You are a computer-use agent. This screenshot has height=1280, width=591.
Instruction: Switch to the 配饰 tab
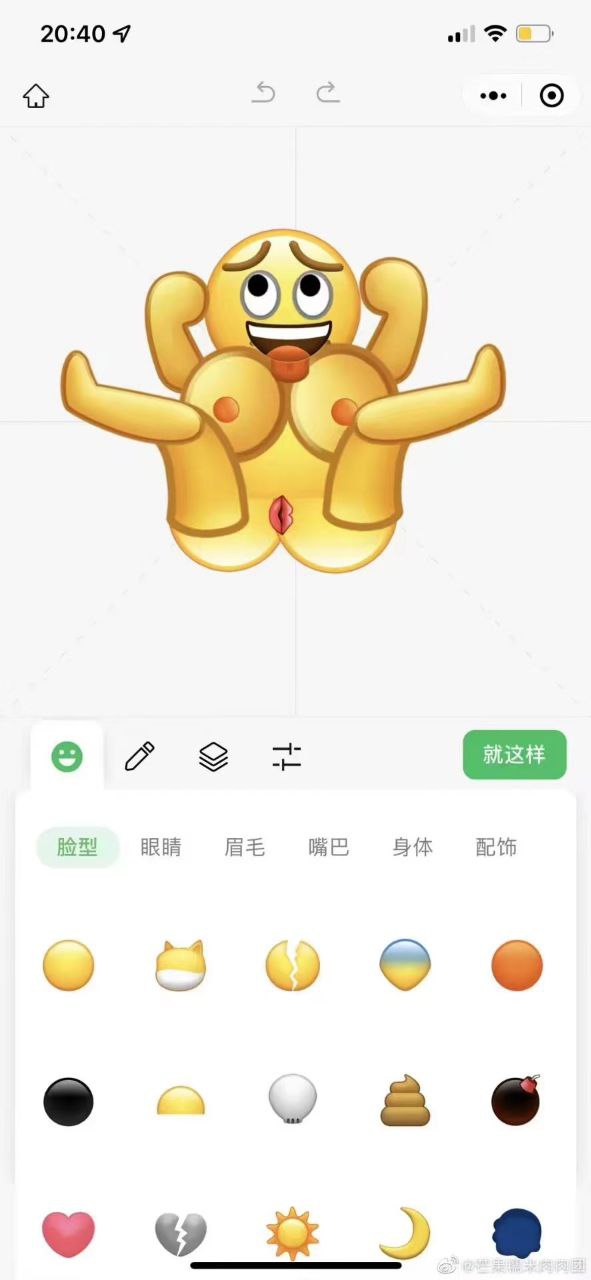click(x=496, y=847)
